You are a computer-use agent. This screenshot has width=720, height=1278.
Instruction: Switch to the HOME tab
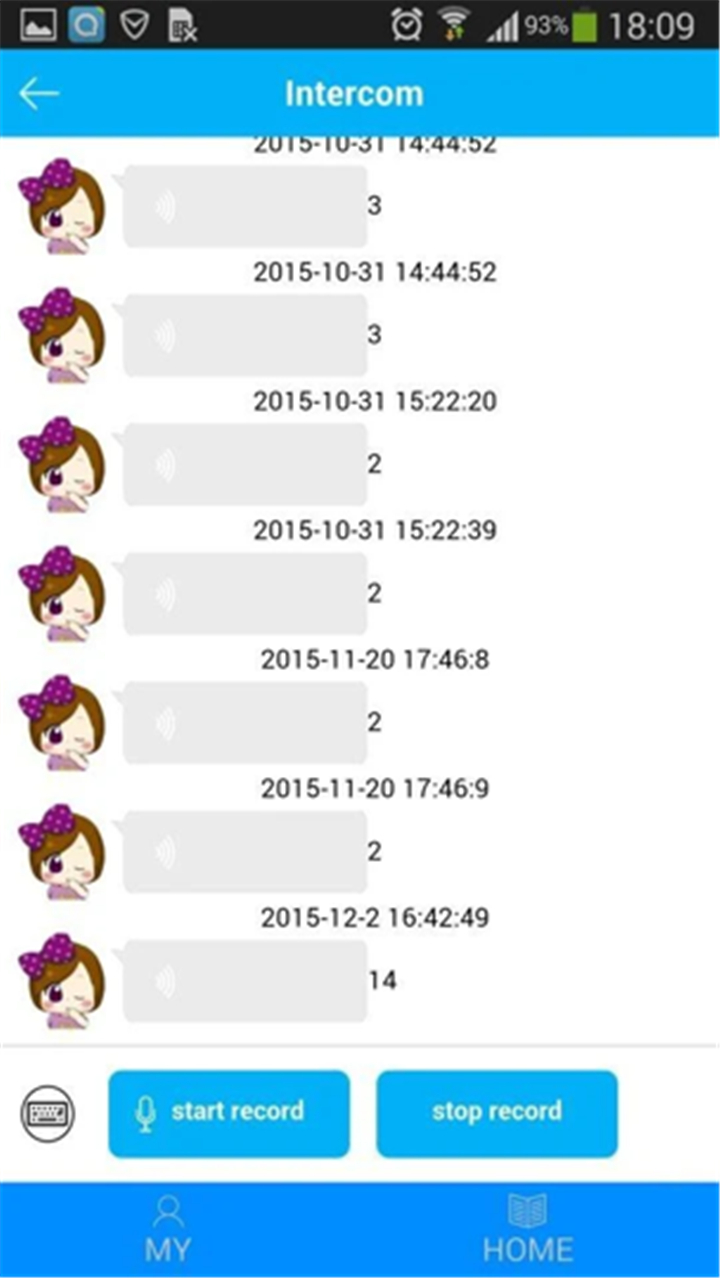tap(527, 1228)
